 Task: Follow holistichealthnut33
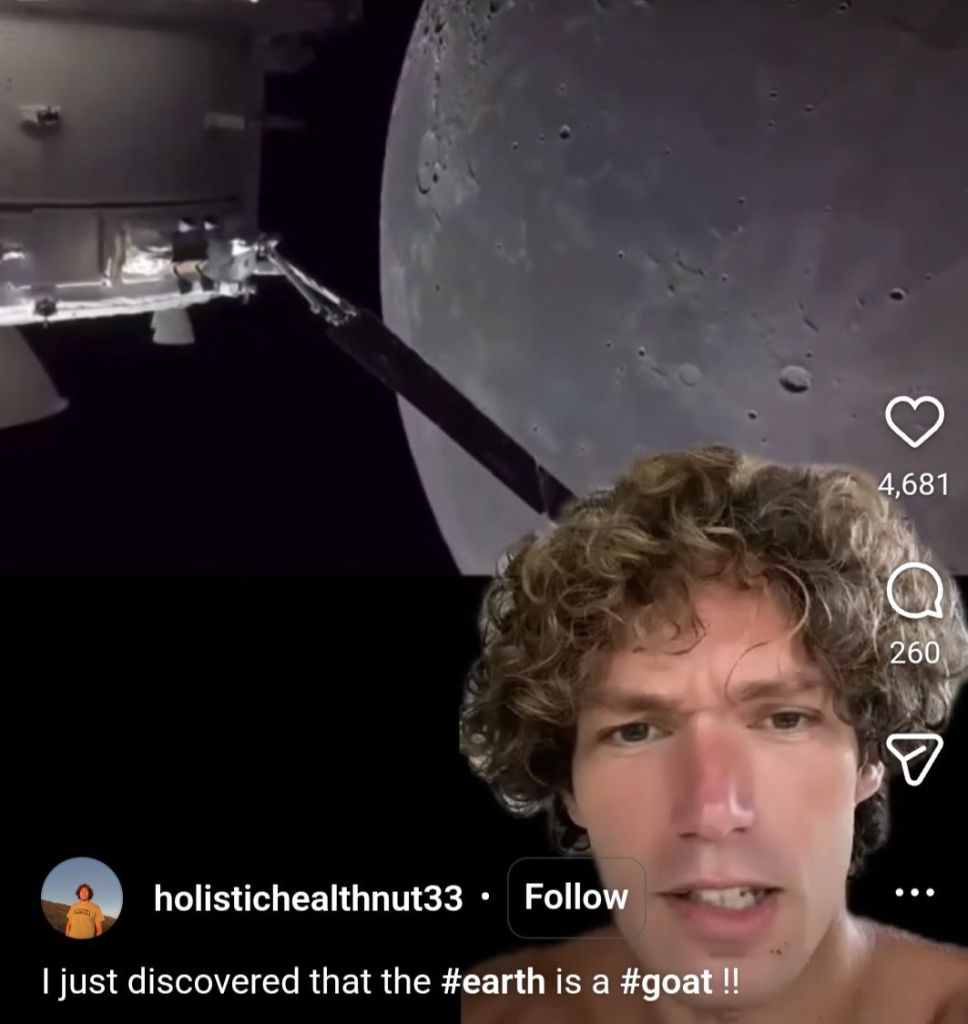point(576,897)
